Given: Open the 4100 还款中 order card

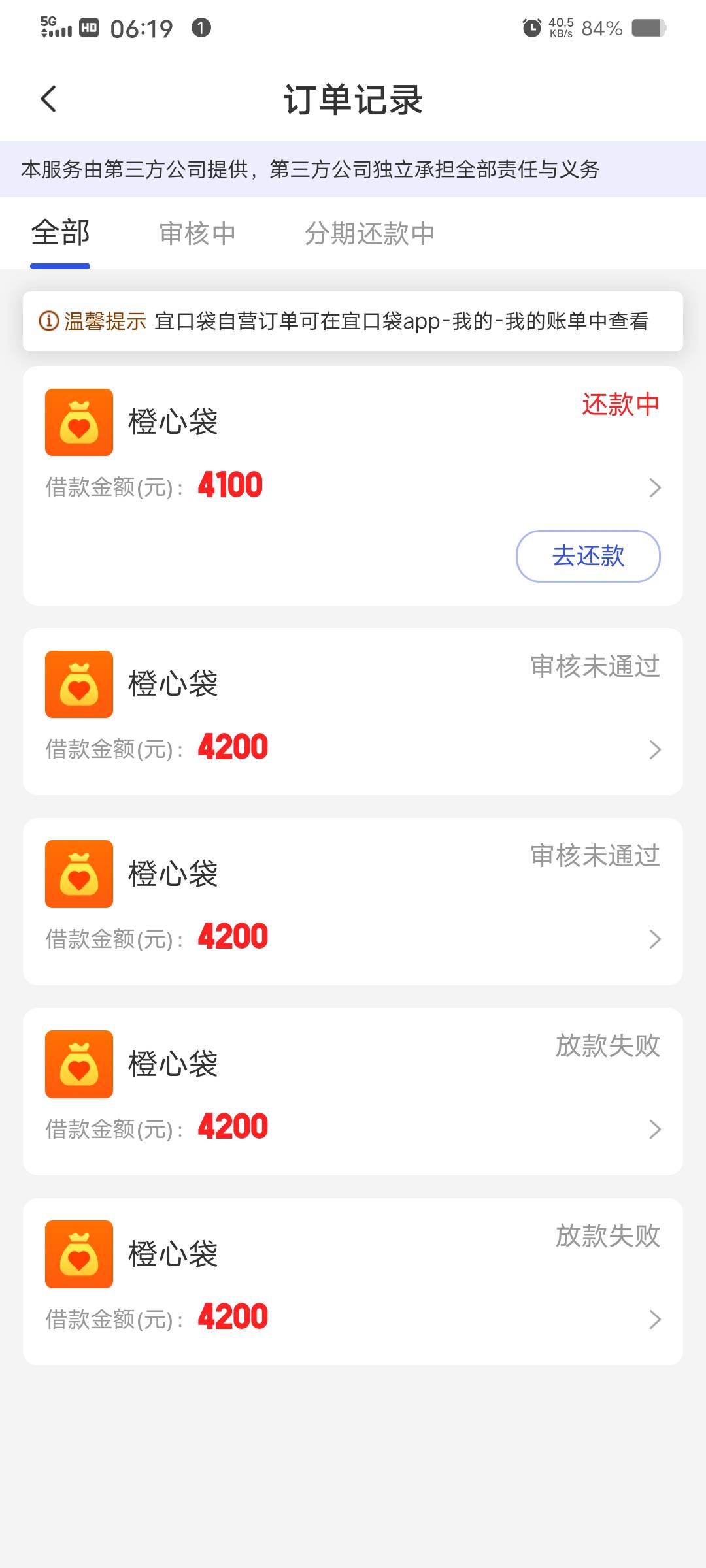Looking at the screenshot, I should click(353, 485).
